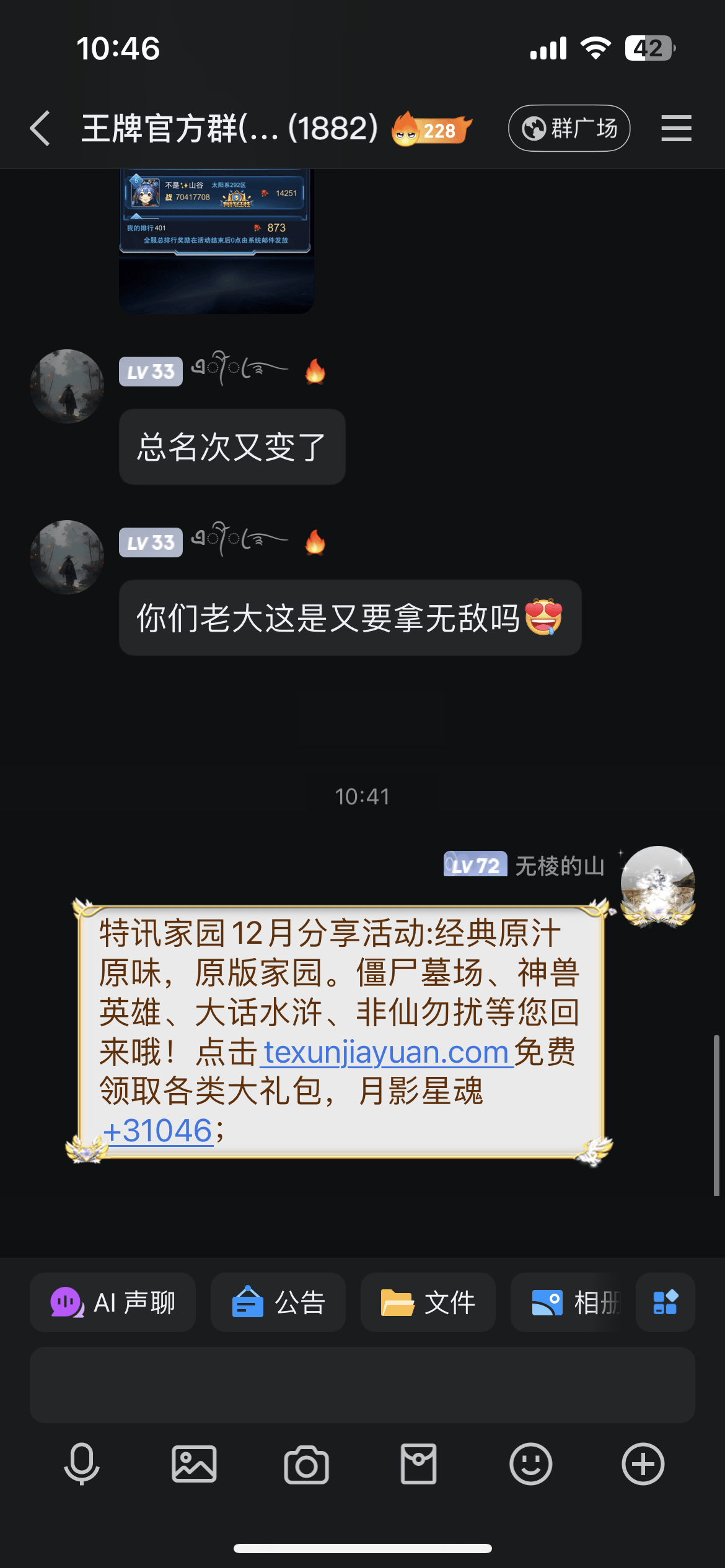The width and height of the screenshot is (725, 1568).
Task: Open group 文件 files
Action: point(428,1302)
